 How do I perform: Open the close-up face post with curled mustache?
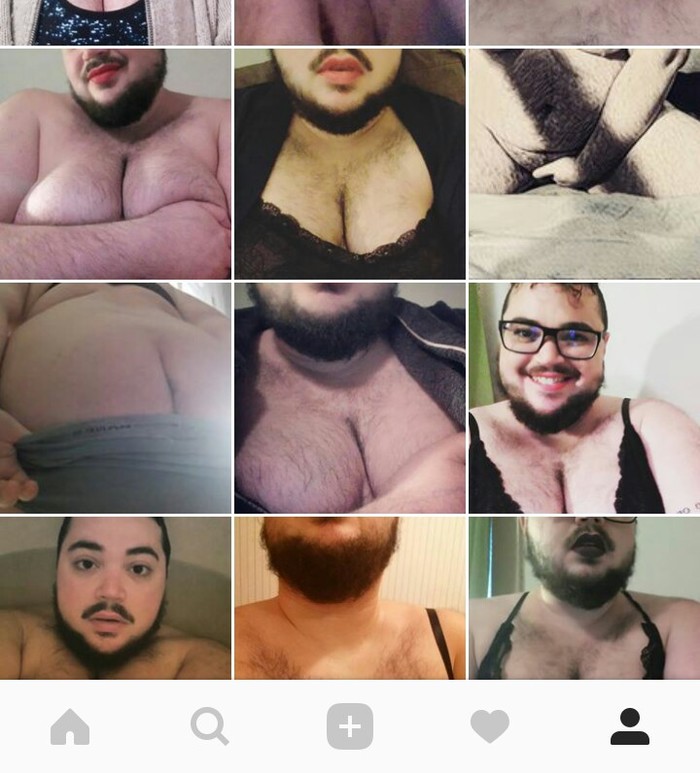coord(115,598)
